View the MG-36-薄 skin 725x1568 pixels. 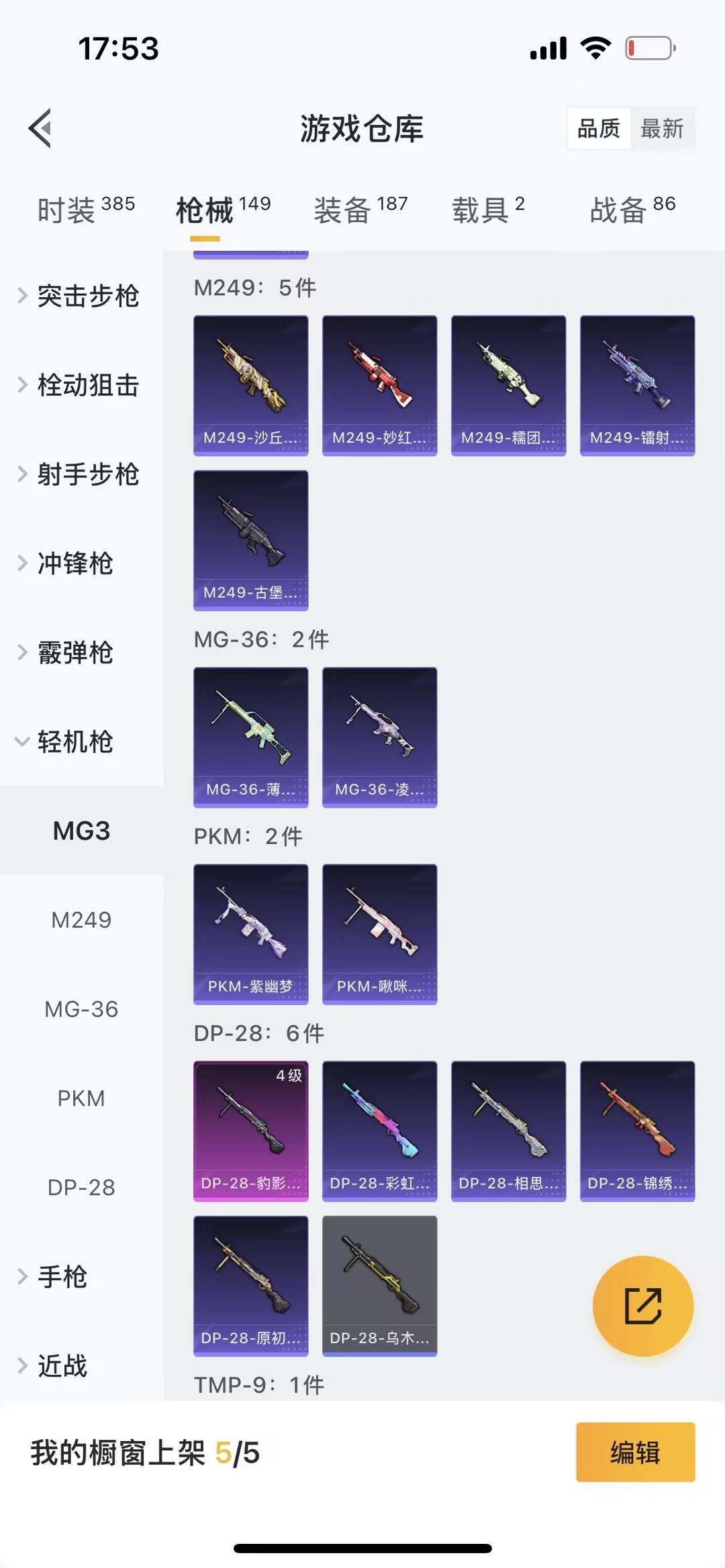[251, 737]
